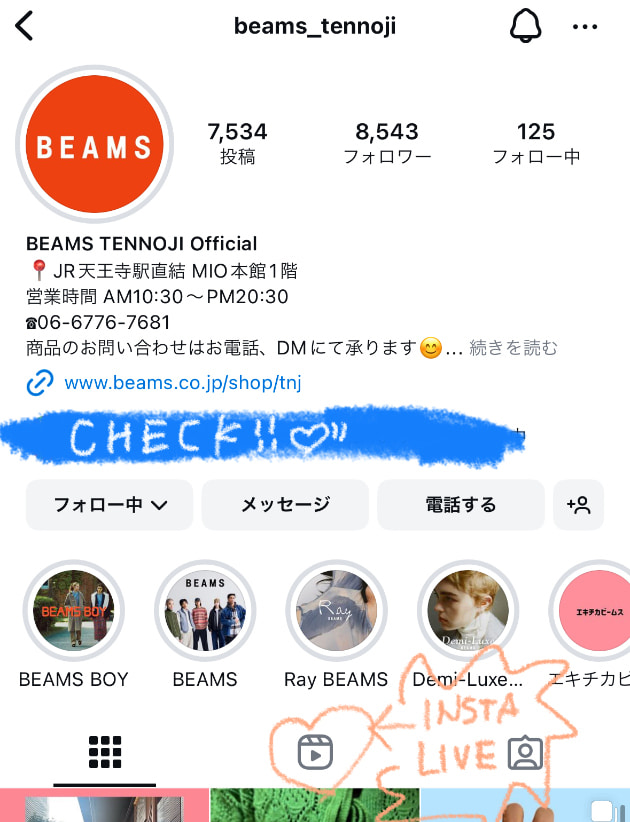Image resolution: width=630 pixels, height=822 pixels.
Task: Show suggested accounts with add-person icon
Action: (579, 505)
